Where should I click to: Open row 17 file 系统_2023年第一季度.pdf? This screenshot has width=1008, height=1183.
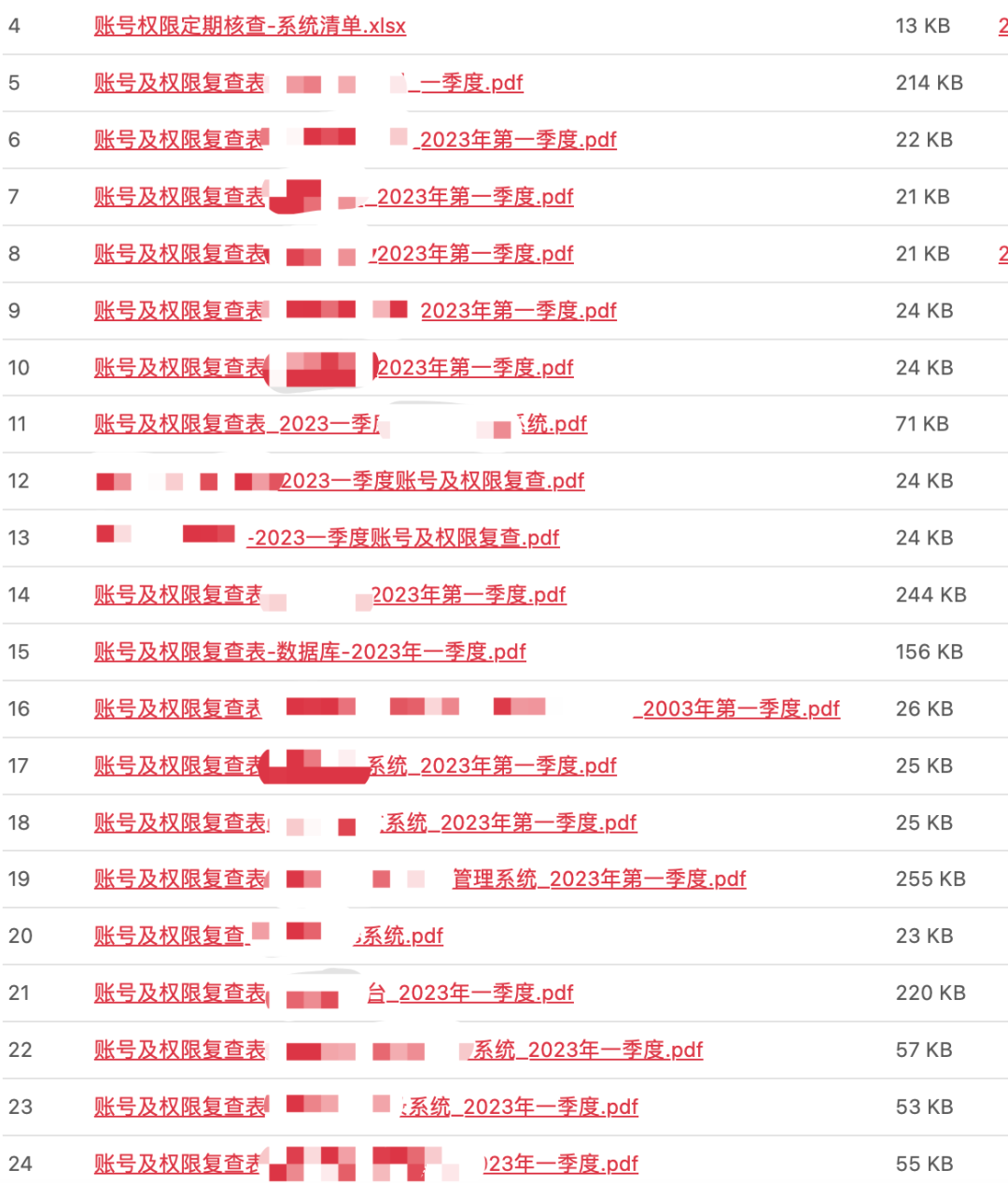(x=356, y=766)
